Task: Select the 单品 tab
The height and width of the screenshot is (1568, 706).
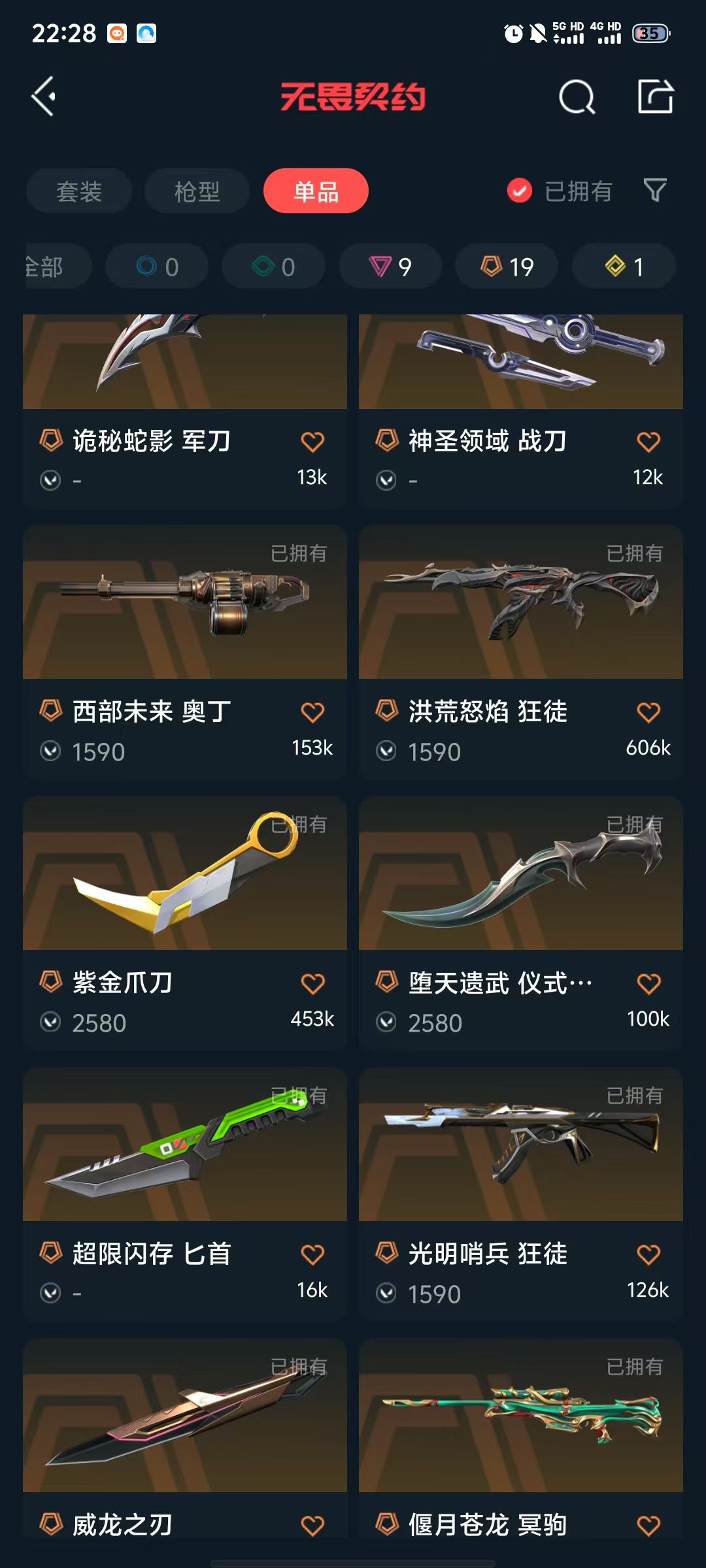Action: pyautogui.click(x=316, y=191)
